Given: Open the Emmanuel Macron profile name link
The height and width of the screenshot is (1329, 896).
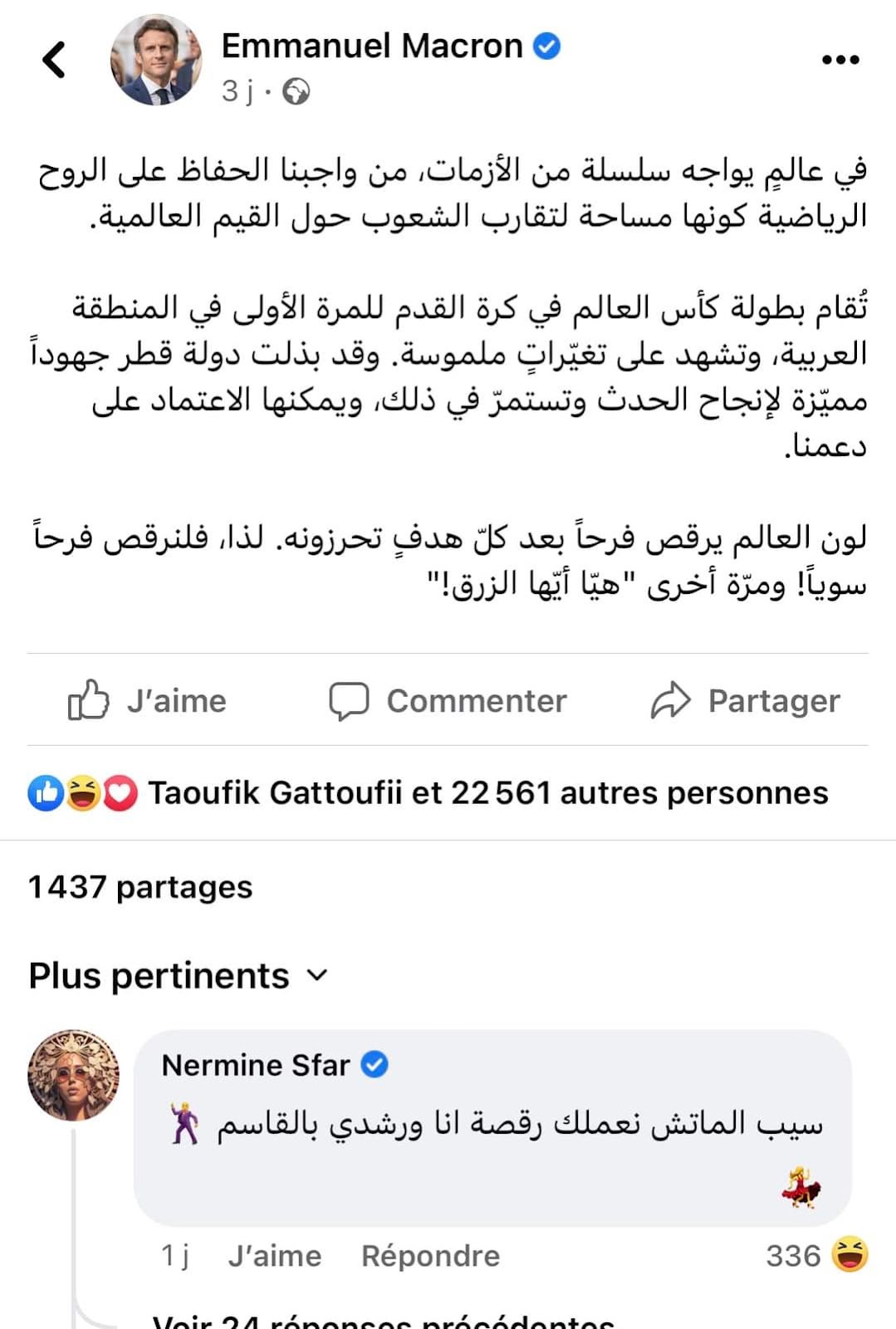Looking at the screenshot, I should (372, 46).
